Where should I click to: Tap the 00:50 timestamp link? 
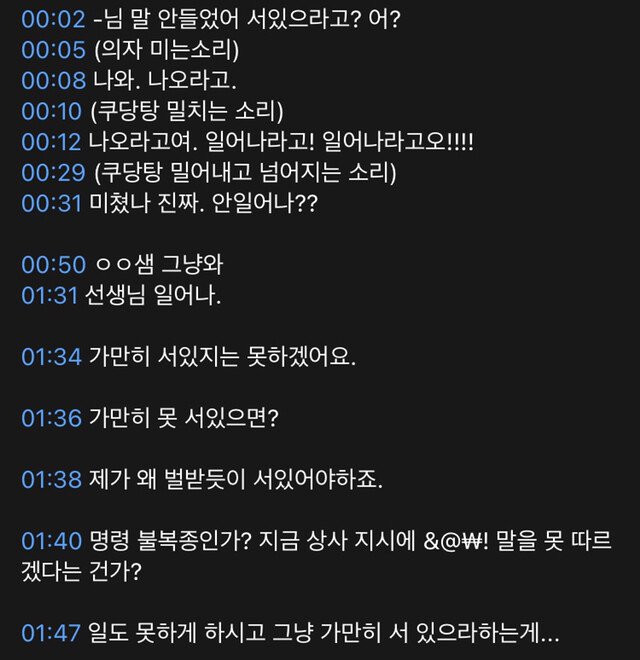tap(50, 265)
